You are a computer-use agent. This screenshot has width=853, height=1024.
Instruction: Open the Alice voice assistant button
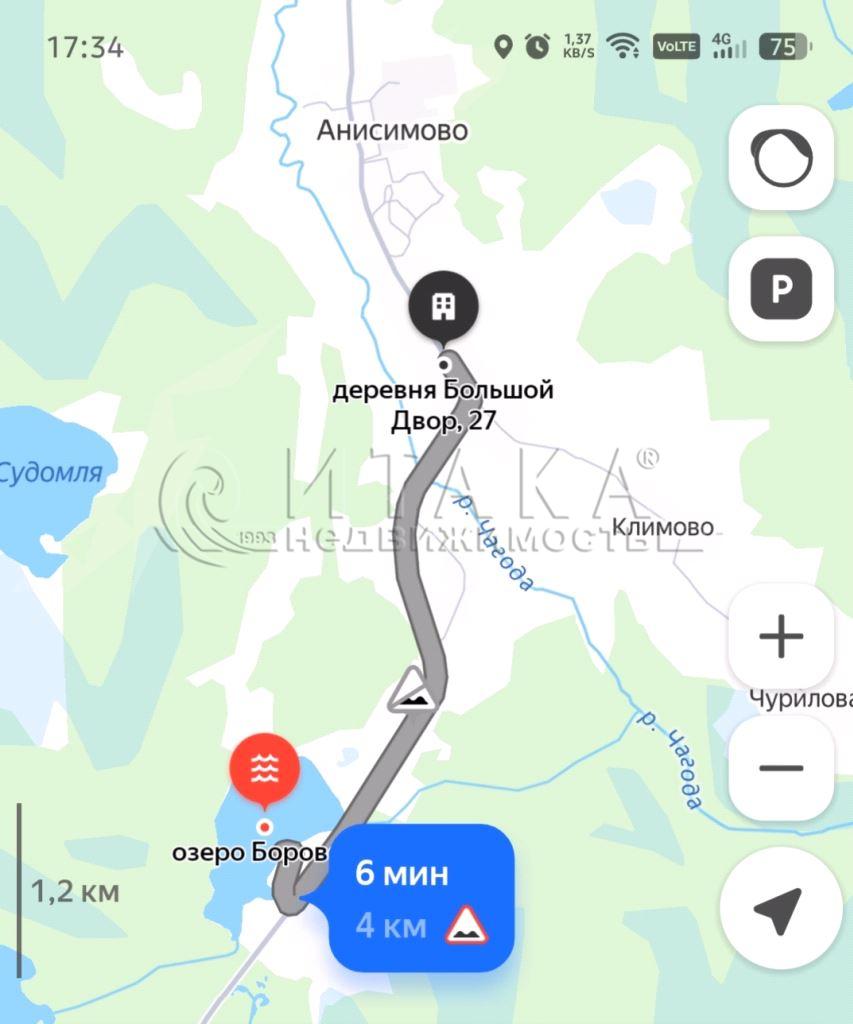tap(781, 157)
